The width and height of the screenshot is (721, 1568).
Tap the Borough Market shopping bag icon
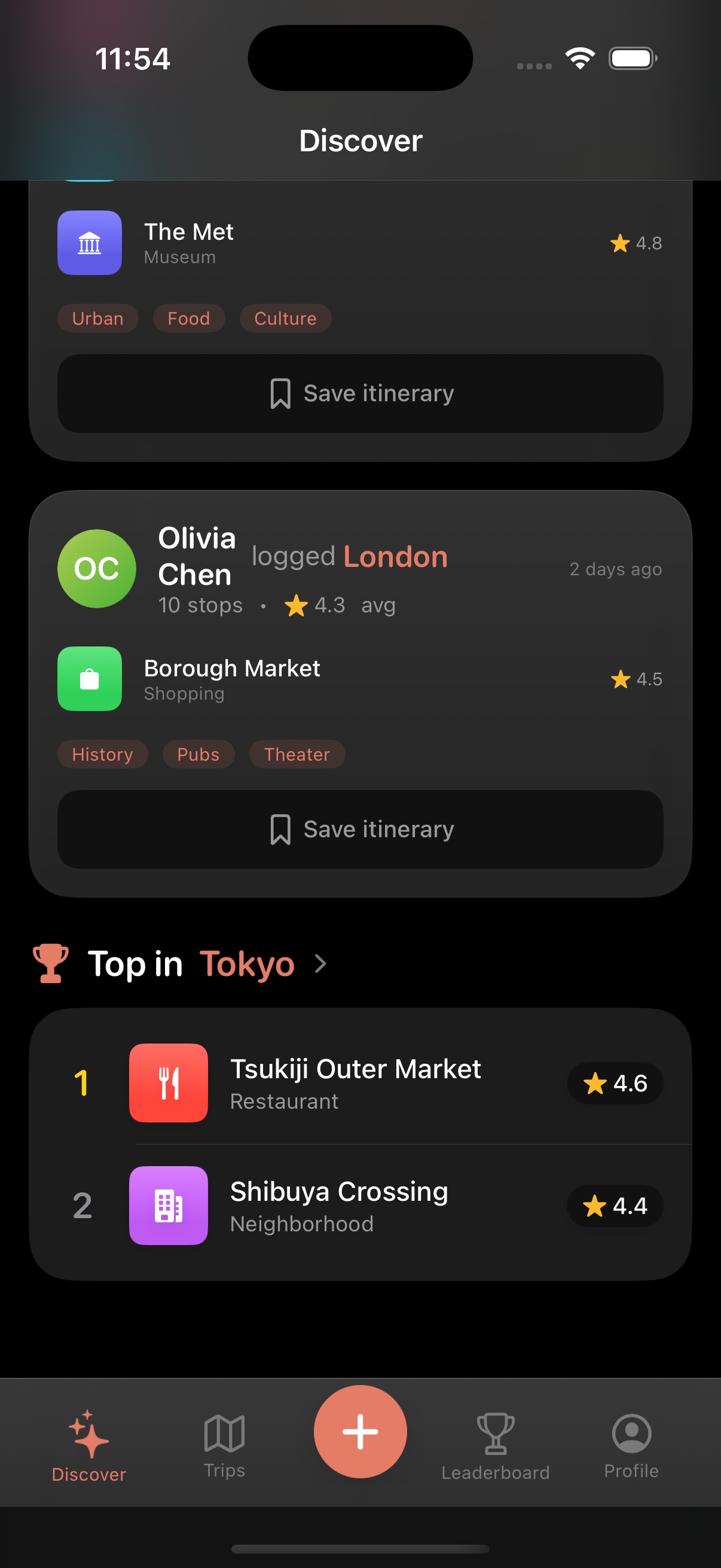[90, 679]
